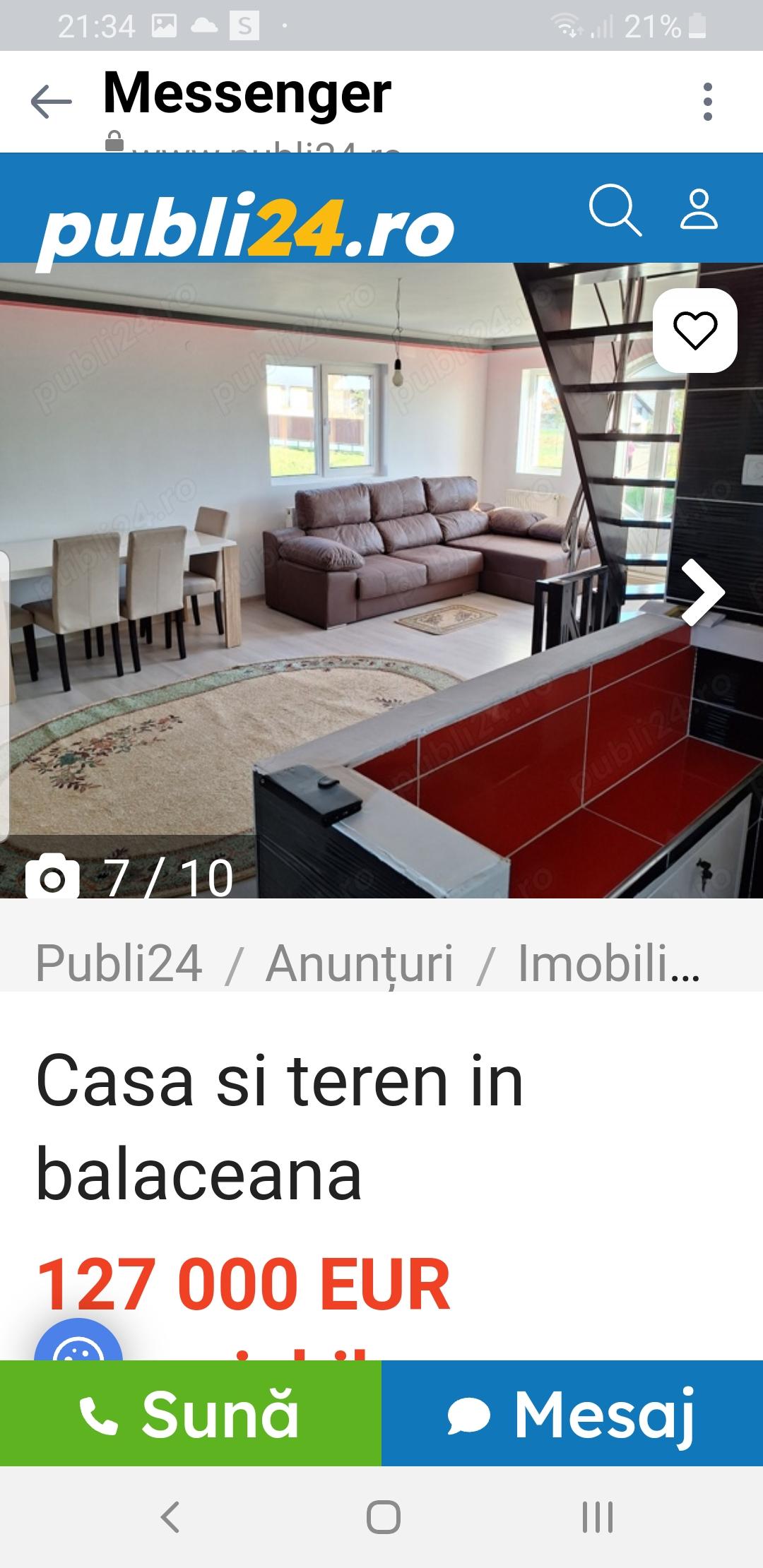763x1568 pixels.
Task: Open the three-dot overflow menu
Action: click(707, 102)
